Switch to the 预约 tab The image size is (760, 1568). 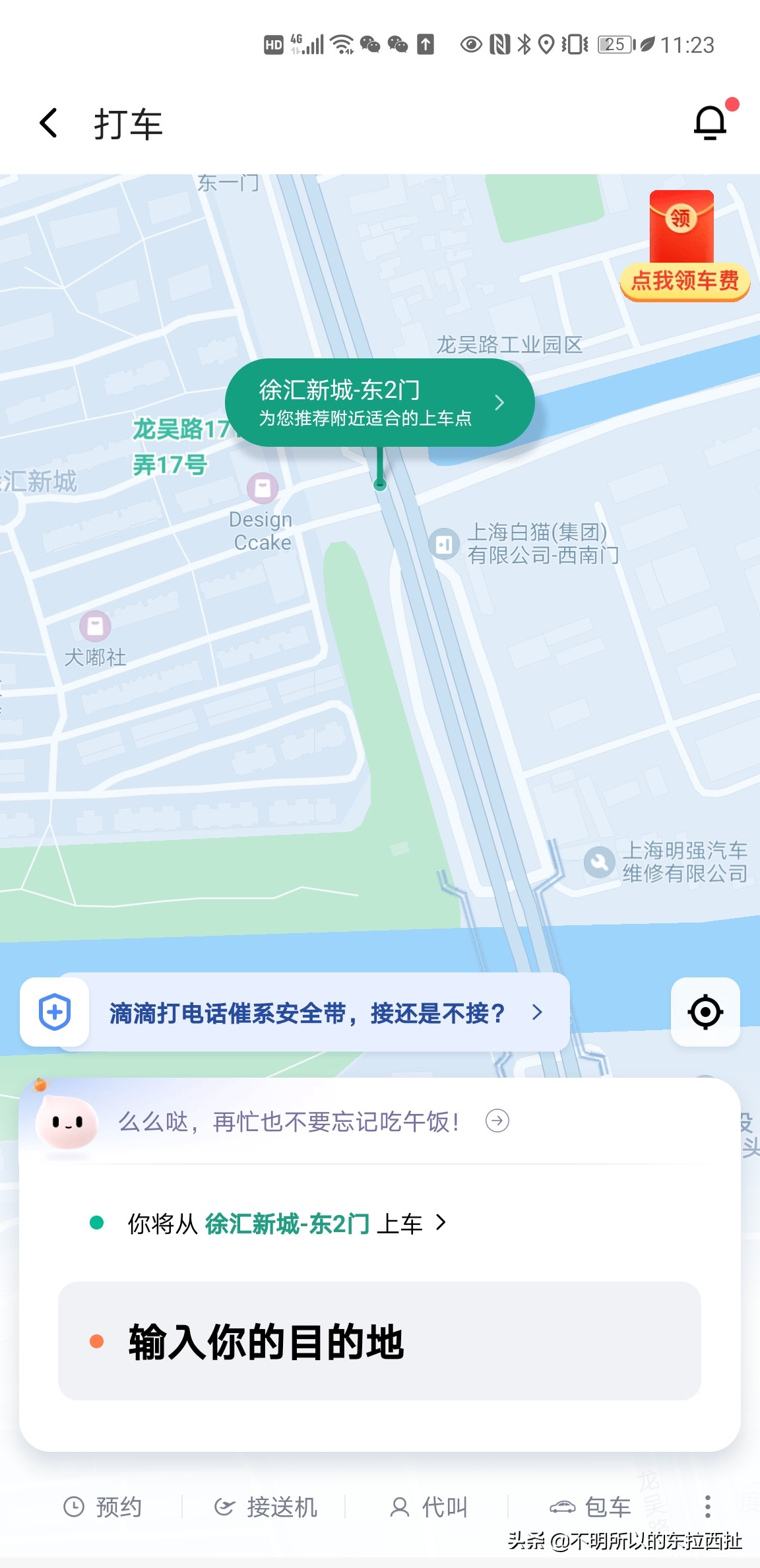(104, 1507)
